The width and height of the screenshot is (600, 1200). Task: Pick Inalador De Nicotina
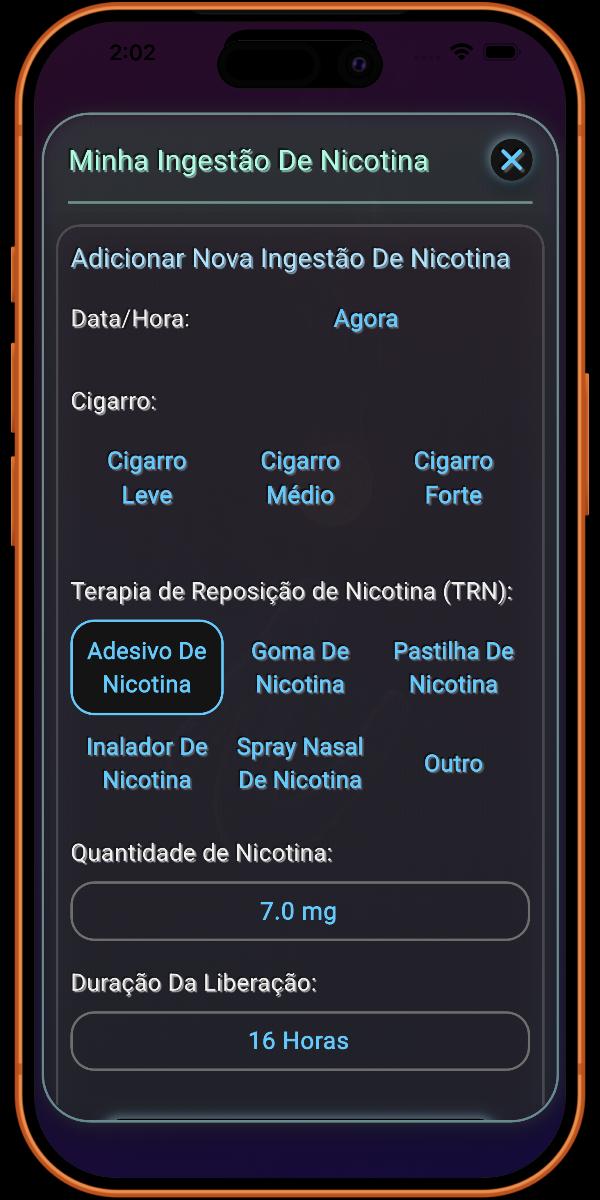[x=147, y=763]
